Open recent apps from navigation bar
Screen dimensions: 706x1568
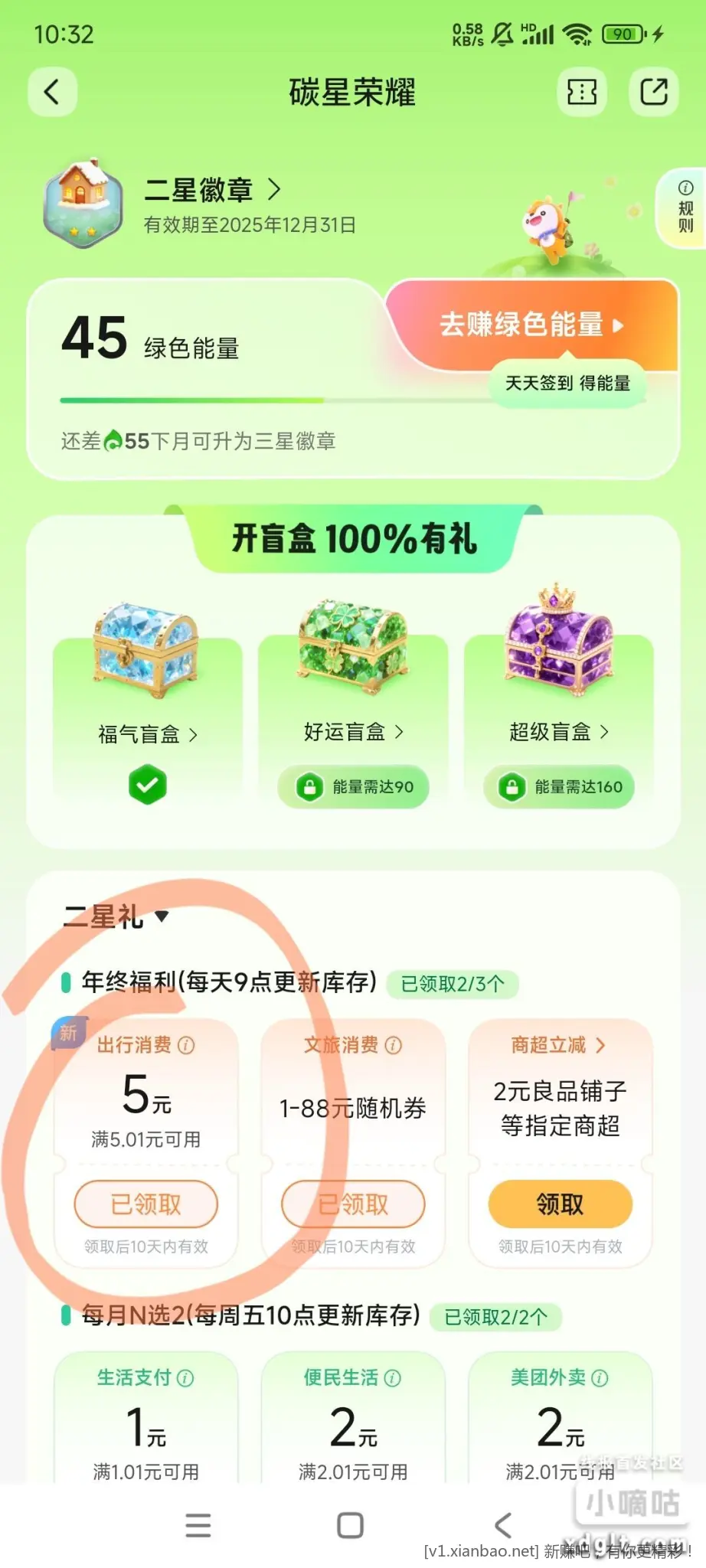pos(198,1525)
